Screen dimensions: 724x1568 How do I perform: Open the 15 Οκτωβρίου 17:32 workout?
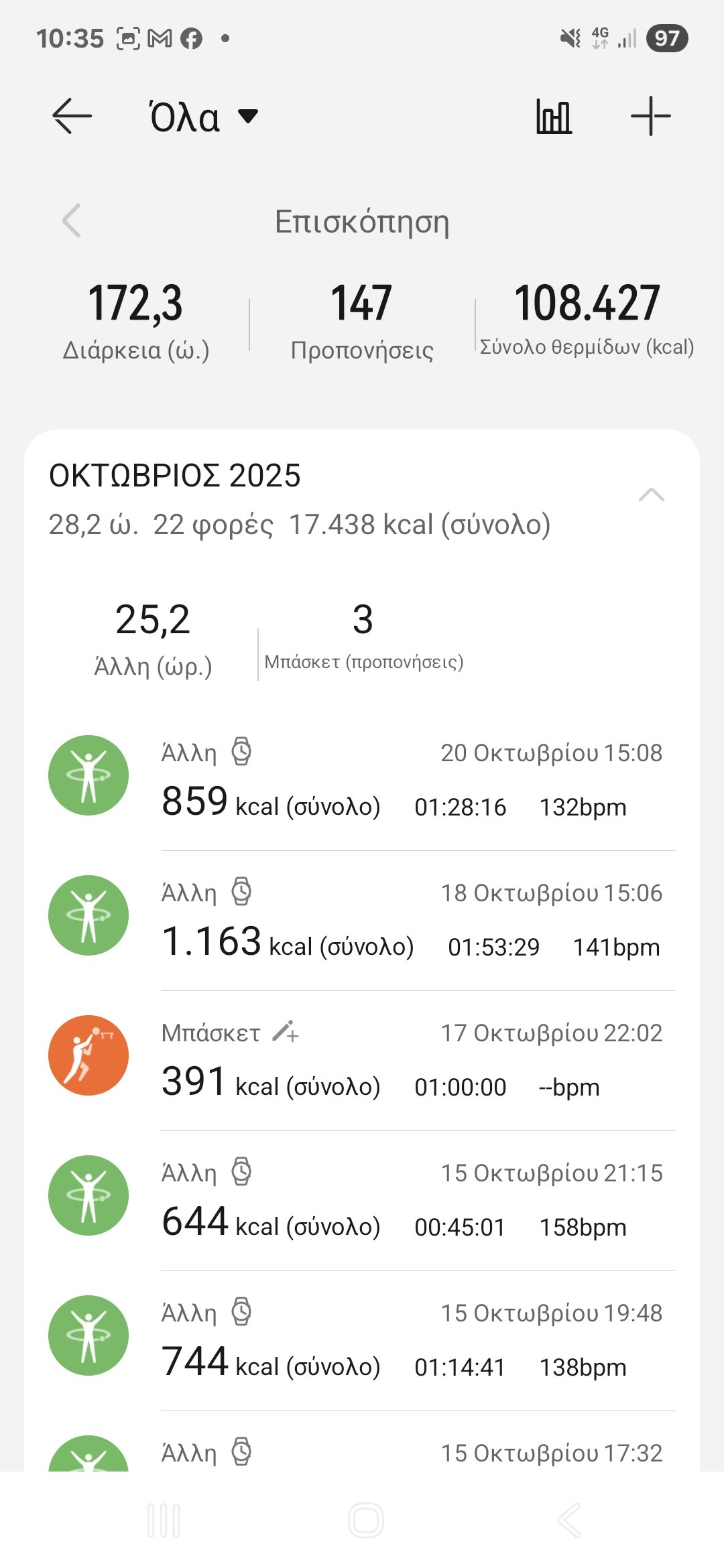coord(402,1453)
